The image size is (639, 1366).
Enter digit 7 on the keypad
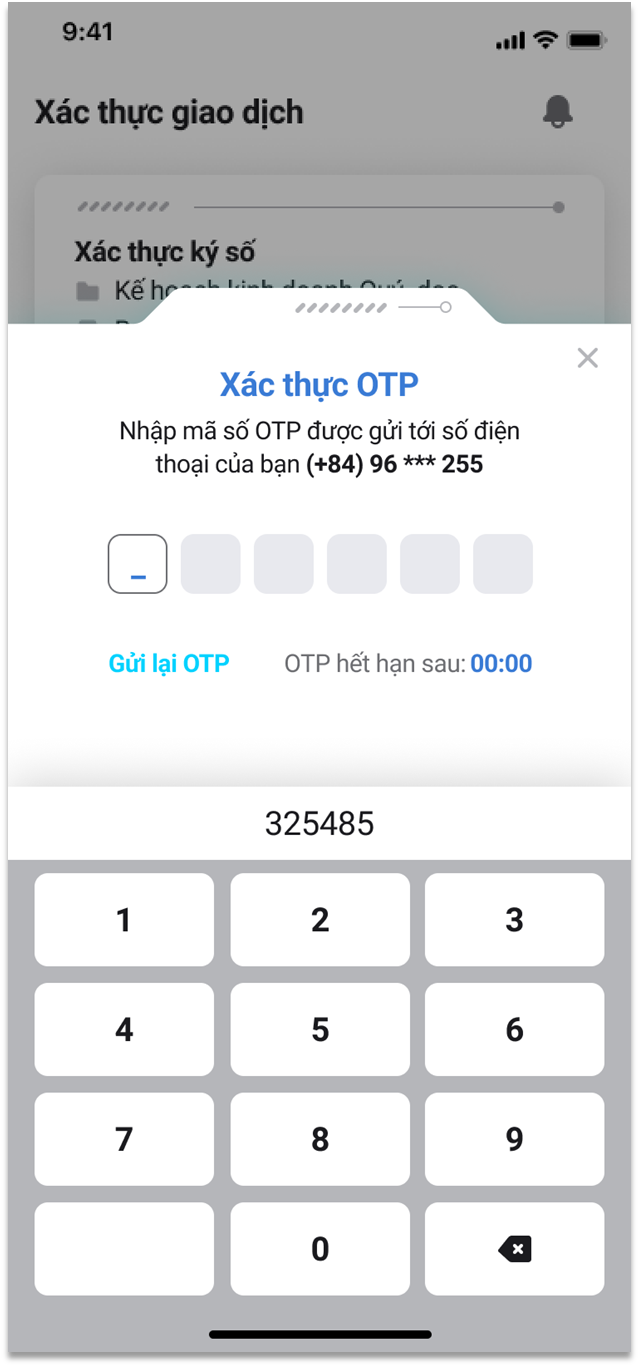coord(124,1139)
